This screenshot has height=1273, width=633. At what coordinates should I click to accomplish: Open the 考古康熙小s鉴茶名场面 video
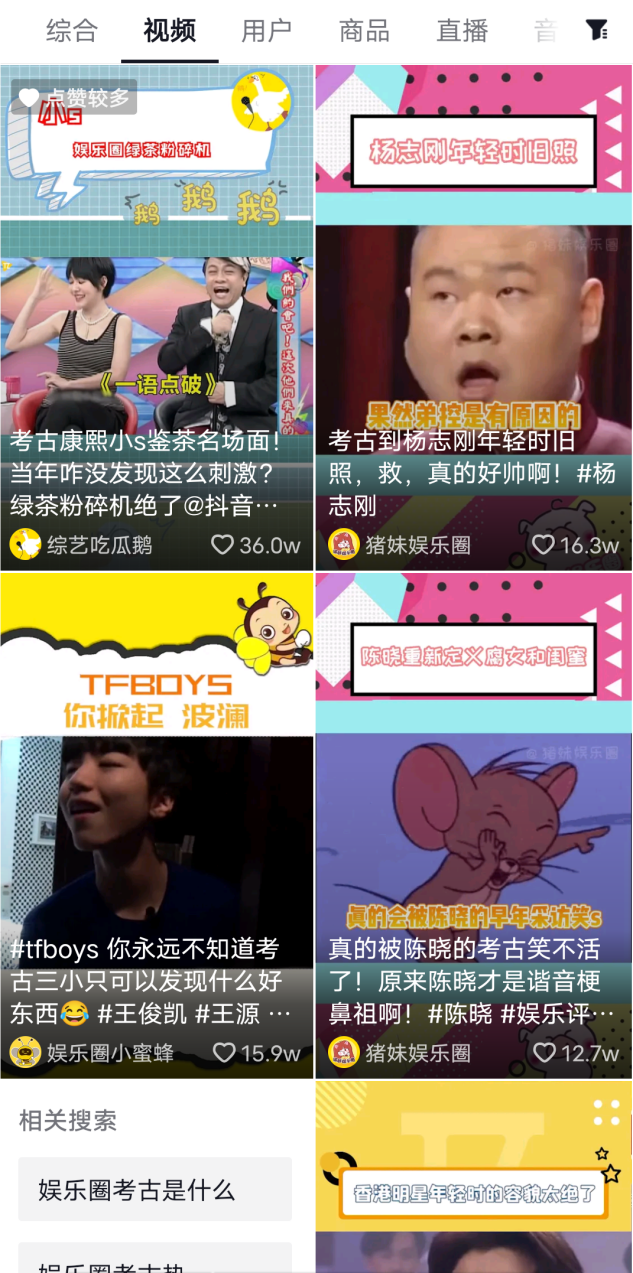click(156, 300)
